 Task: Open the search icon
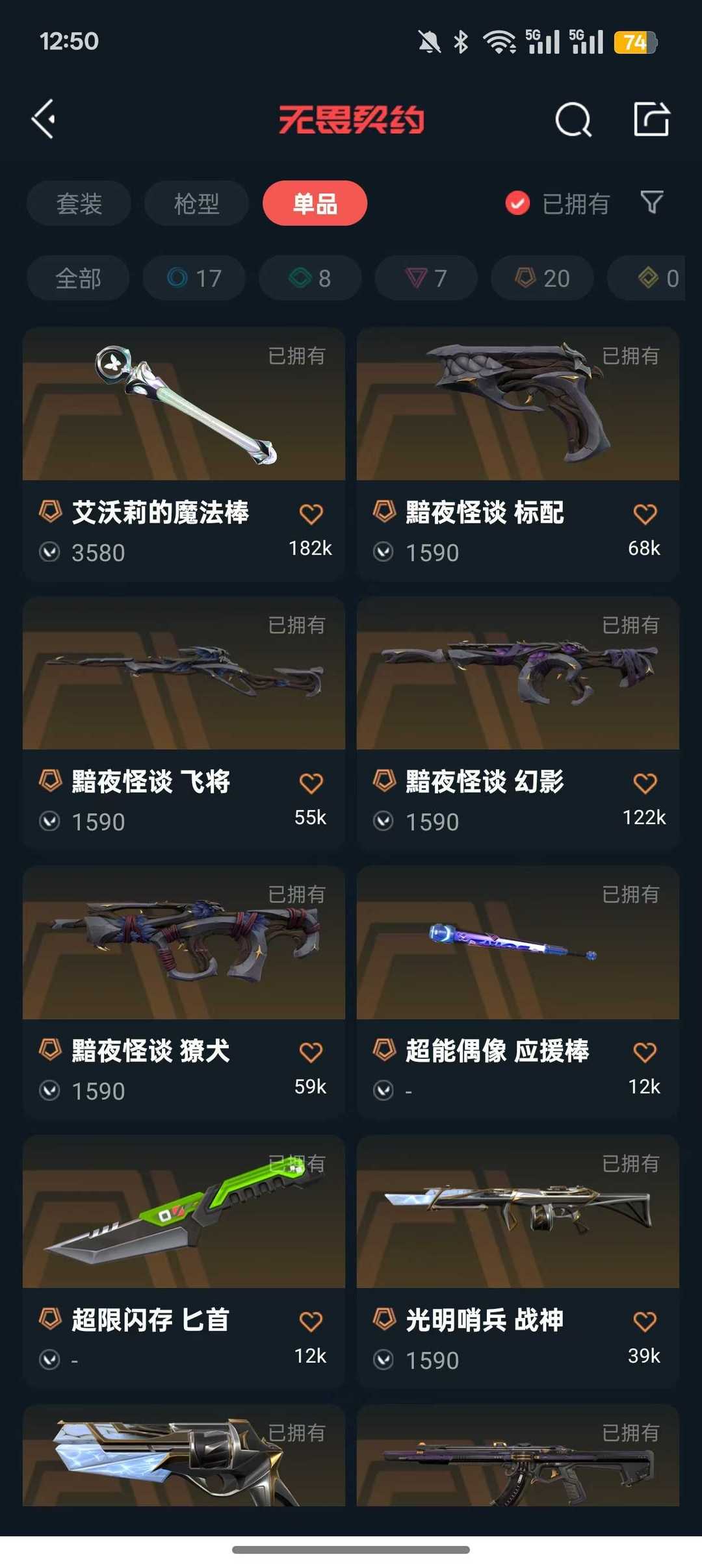573,120
